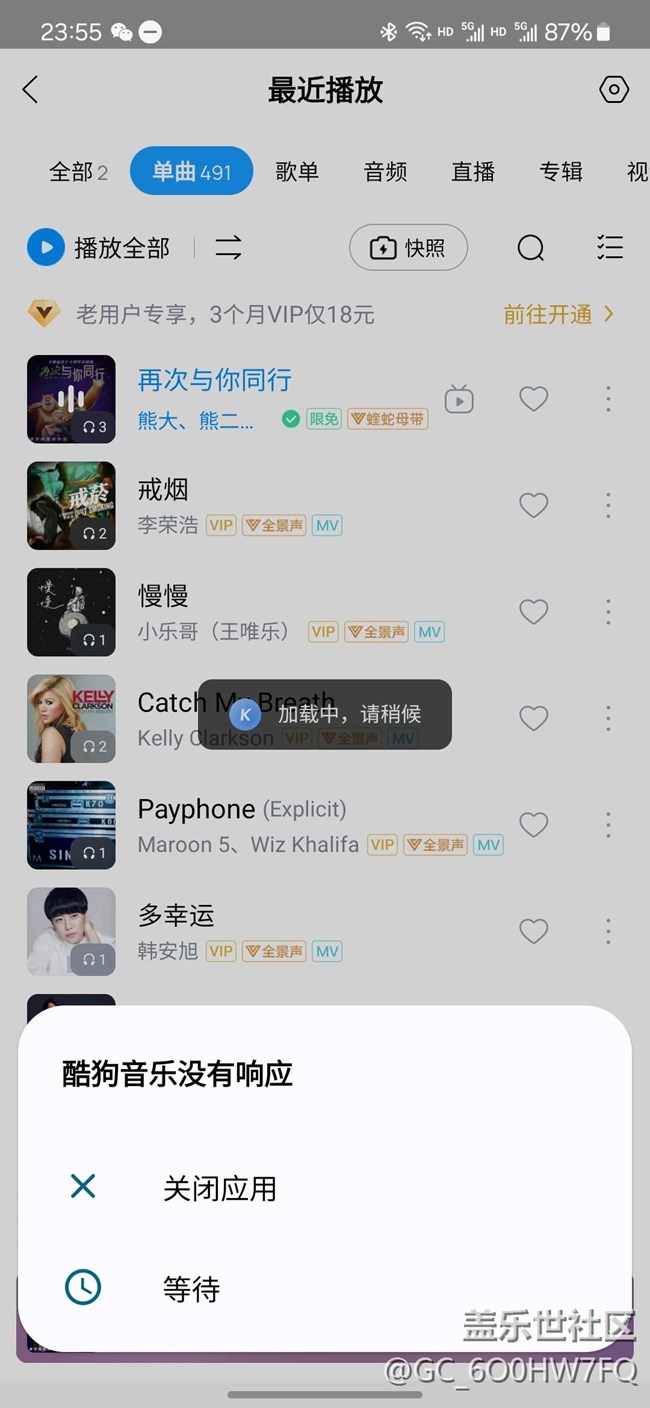Image resolution: width=650 pixels, height=1408 pixels.
Task: Close the unresponsive KuGou Music app
Action: 218,1188
